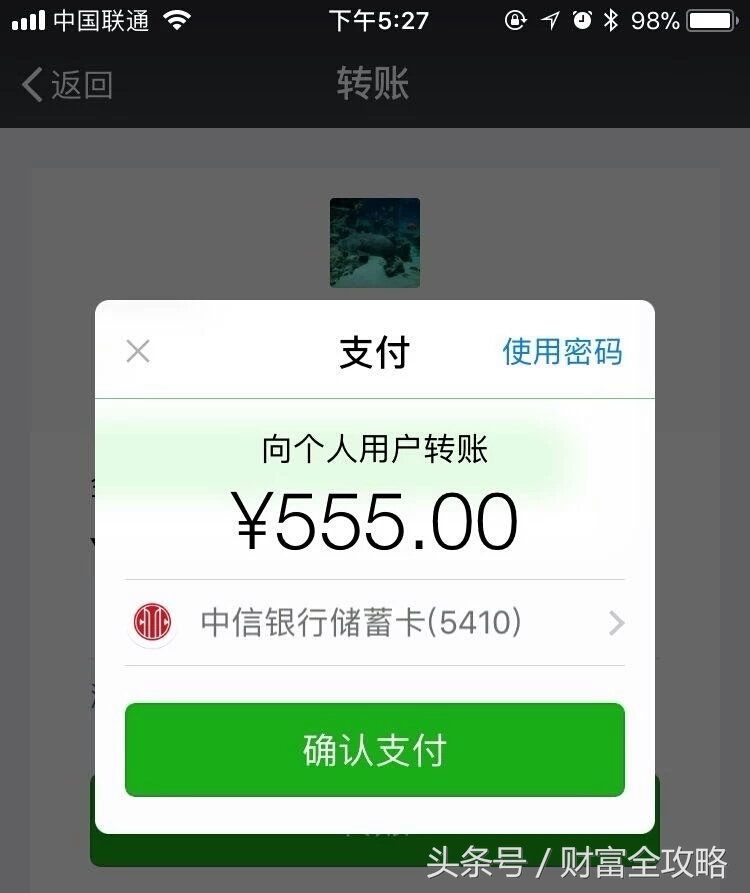Tap the 转账 title in navigation bar
The width and height of the screenshot is (750, 893).
click(375, 86)
